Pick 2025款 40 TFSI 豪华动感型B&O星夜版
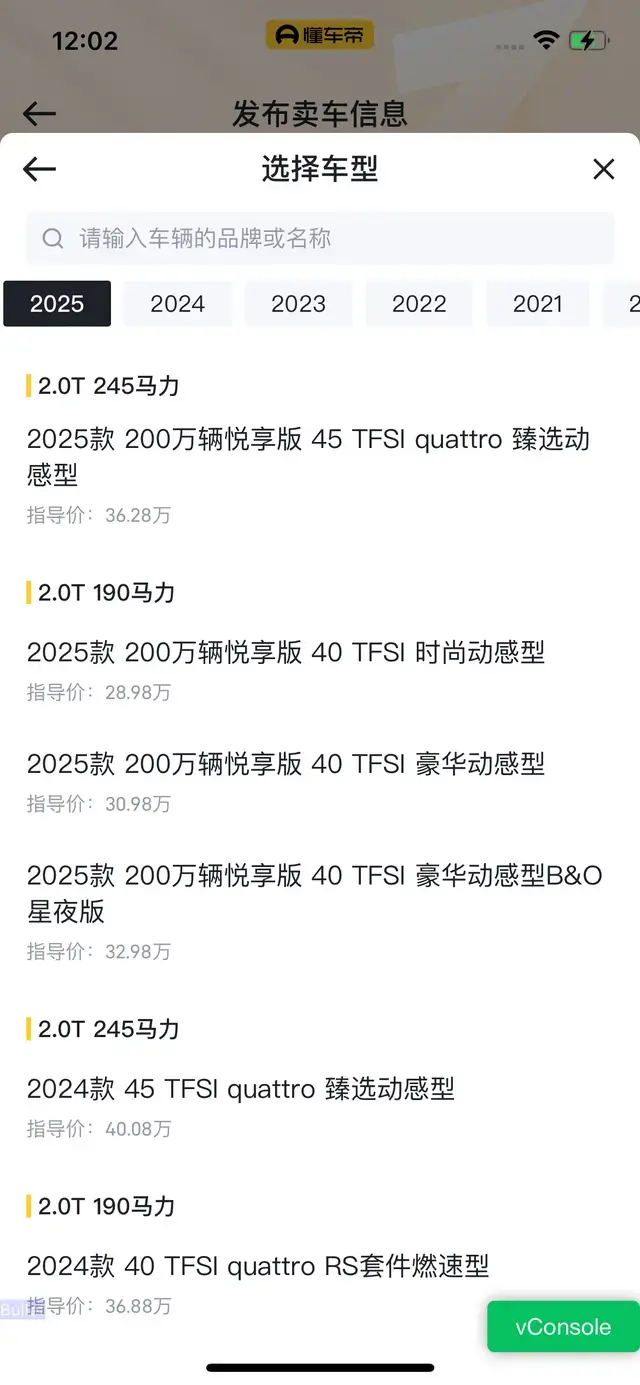 pyautogui.click(x=320, y=911)
